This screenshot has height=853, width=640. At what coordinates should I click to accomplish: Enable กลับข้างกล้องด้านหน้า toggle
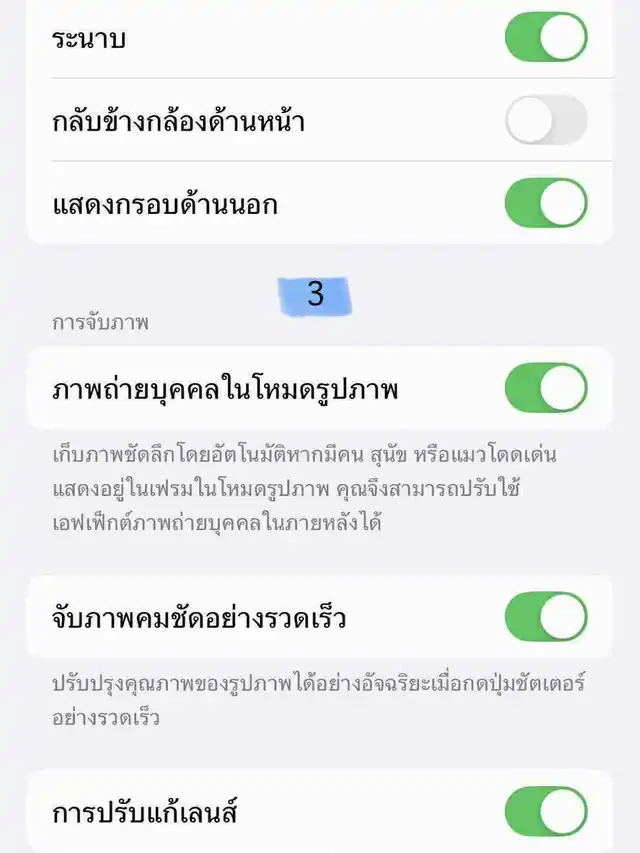(x=545, y=121)
